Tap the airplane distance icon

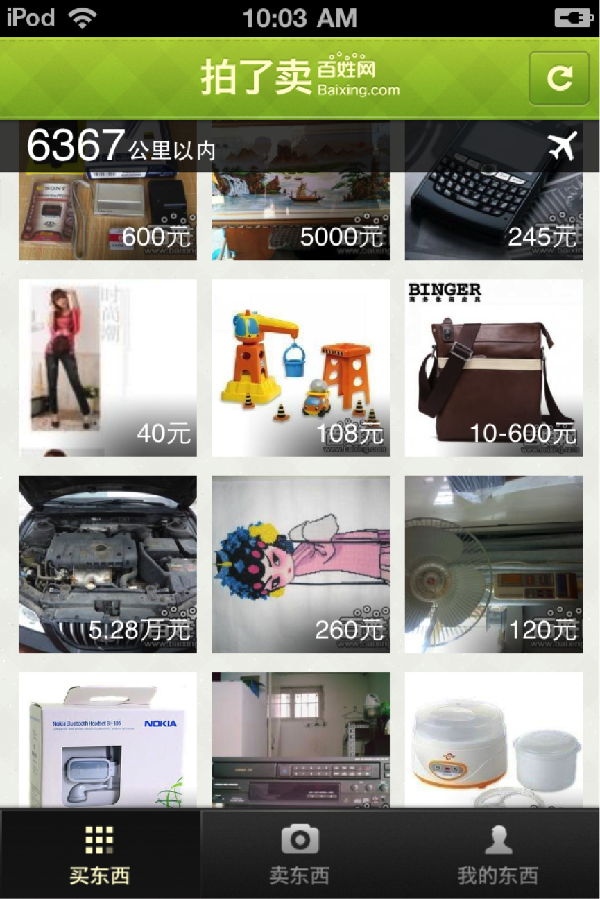[x=563, y=146]
